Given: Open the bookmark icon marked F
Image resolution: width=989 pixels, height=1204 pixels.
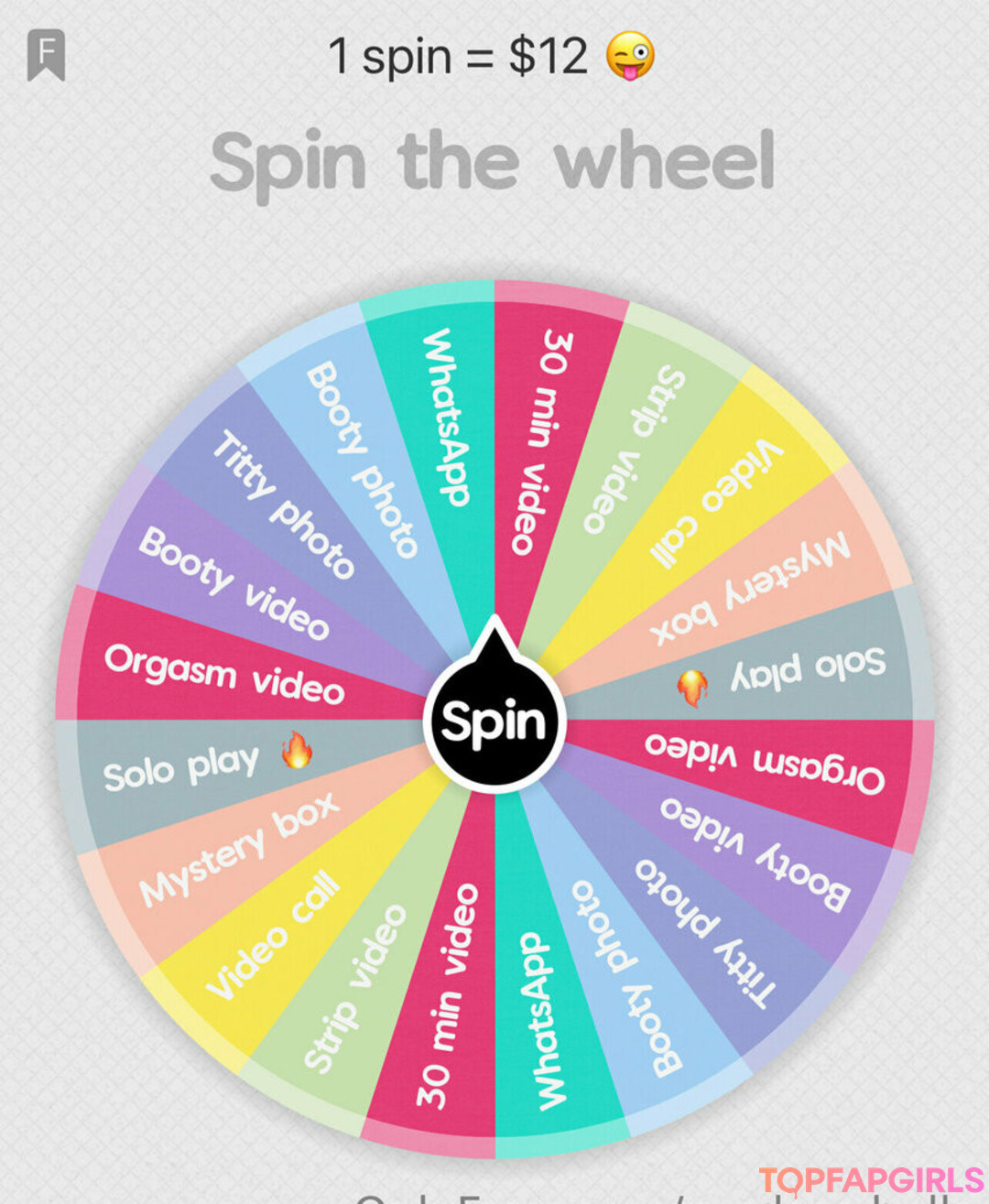Looking at the screenshot, I should tap(46, 55).
